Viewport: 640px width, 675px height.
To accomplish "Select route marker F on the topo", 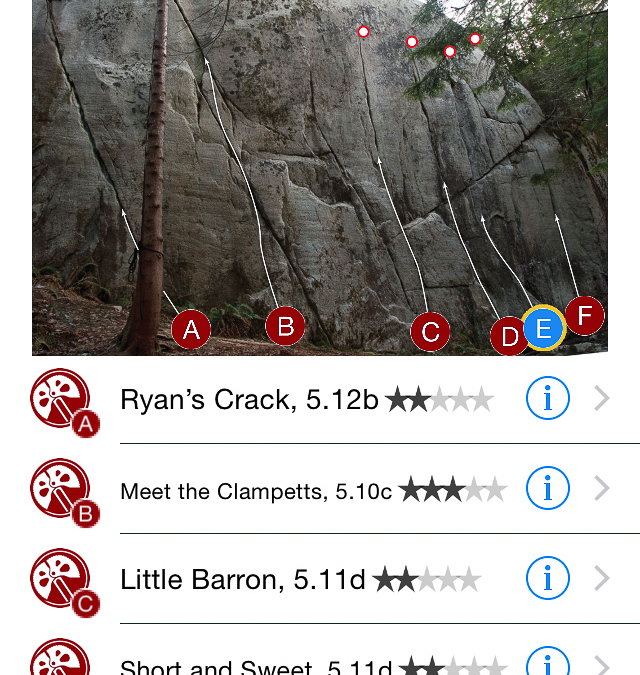I will click(585, 317).
